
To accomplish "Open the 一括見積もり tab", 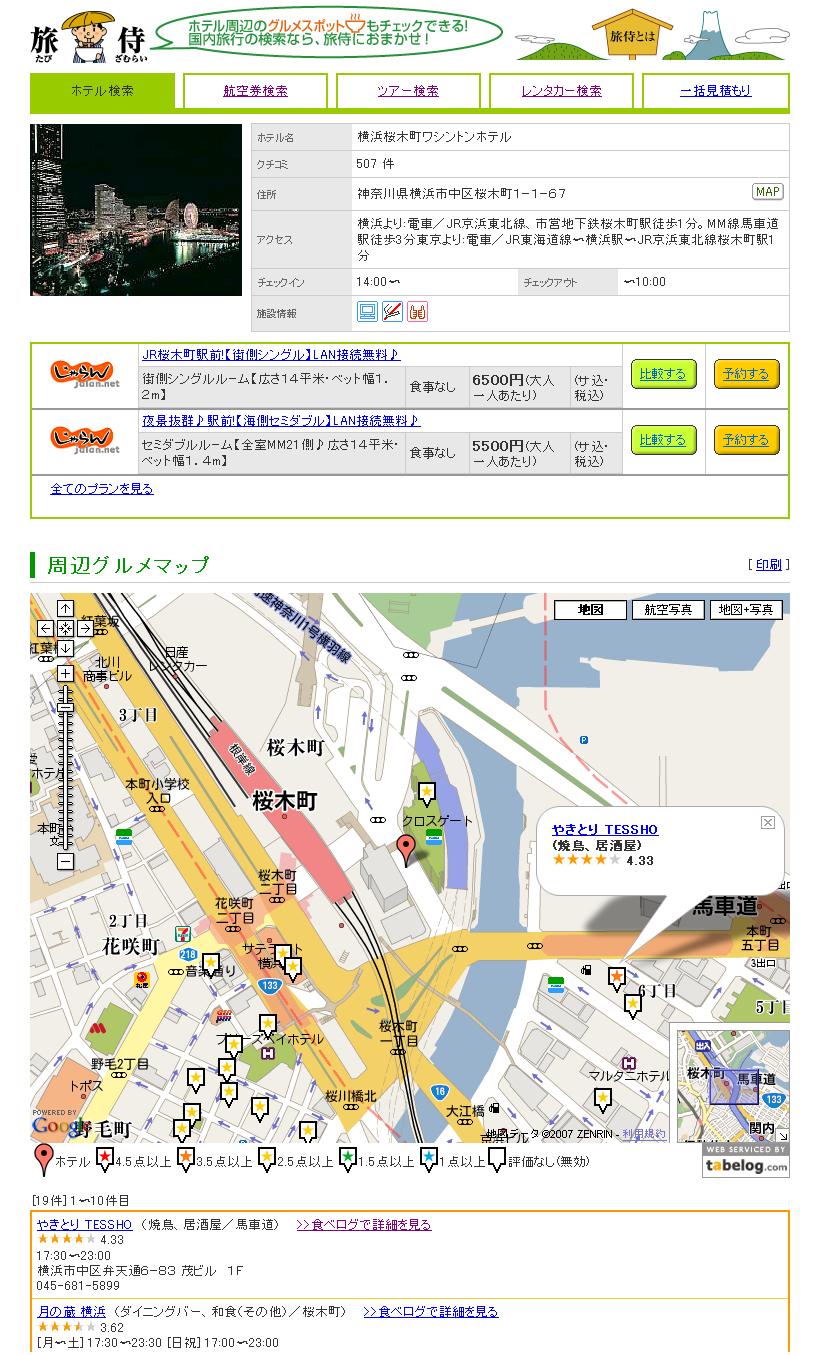I will [x=715, y=91].
